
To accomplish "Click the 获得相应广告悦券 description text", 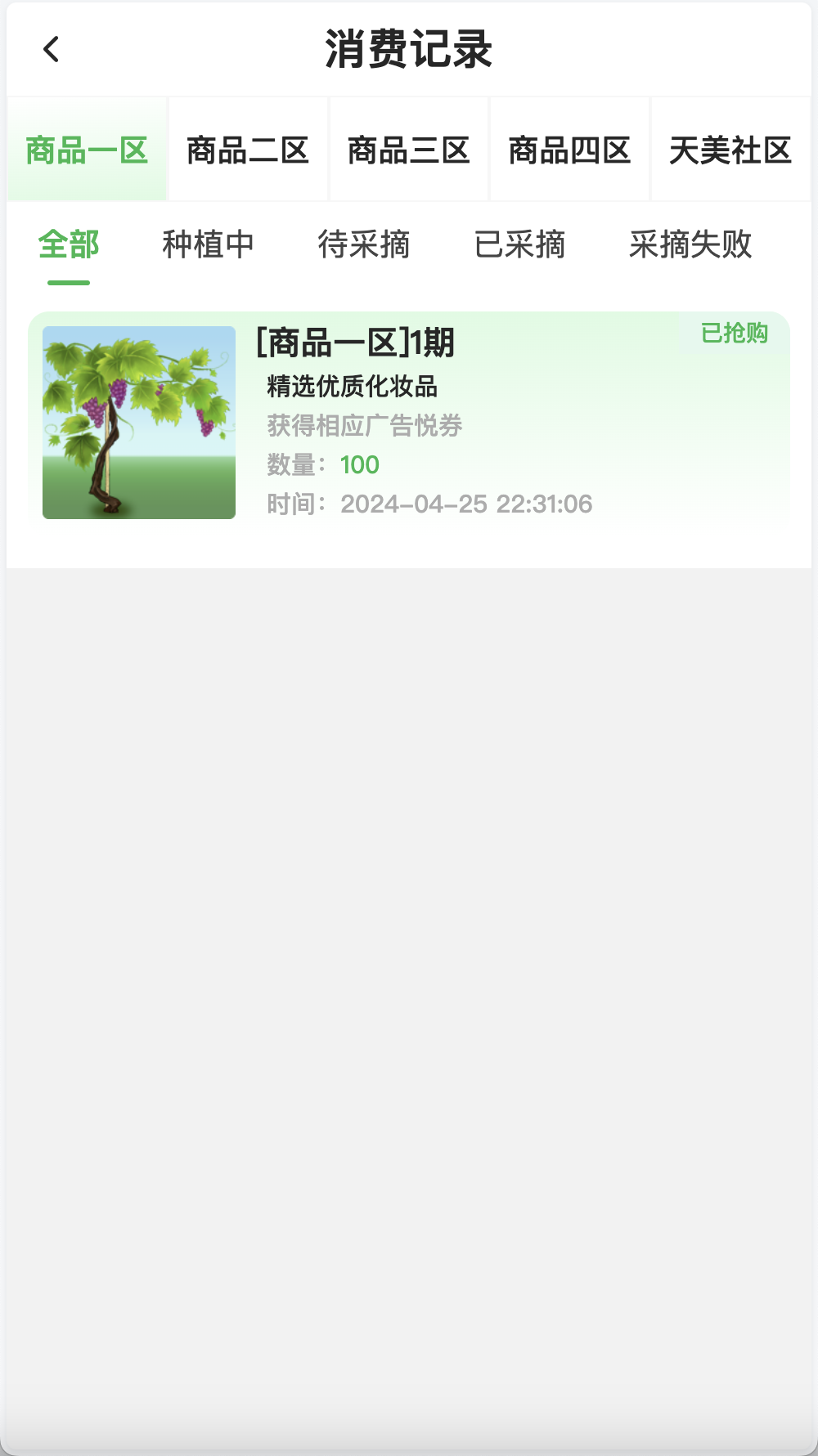I will [x=364, y=426].
